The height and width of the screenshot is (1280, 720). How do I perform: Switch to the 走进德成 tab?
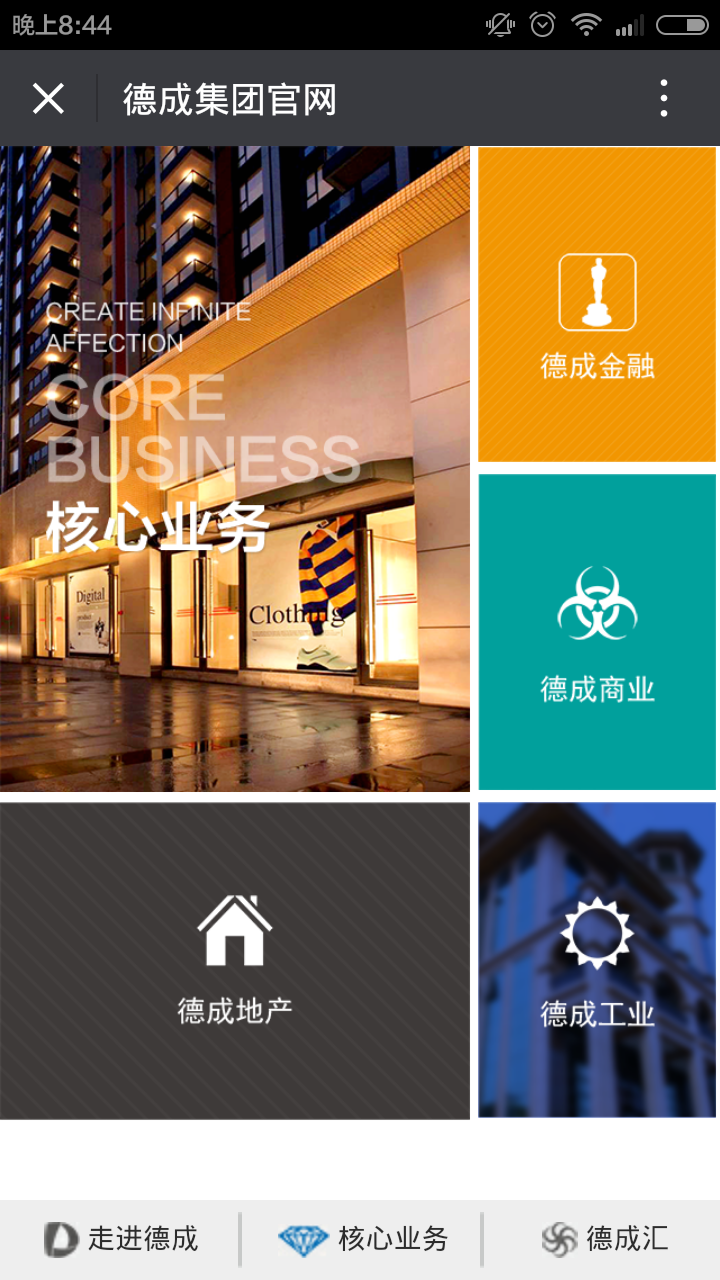coord(121,1239)
